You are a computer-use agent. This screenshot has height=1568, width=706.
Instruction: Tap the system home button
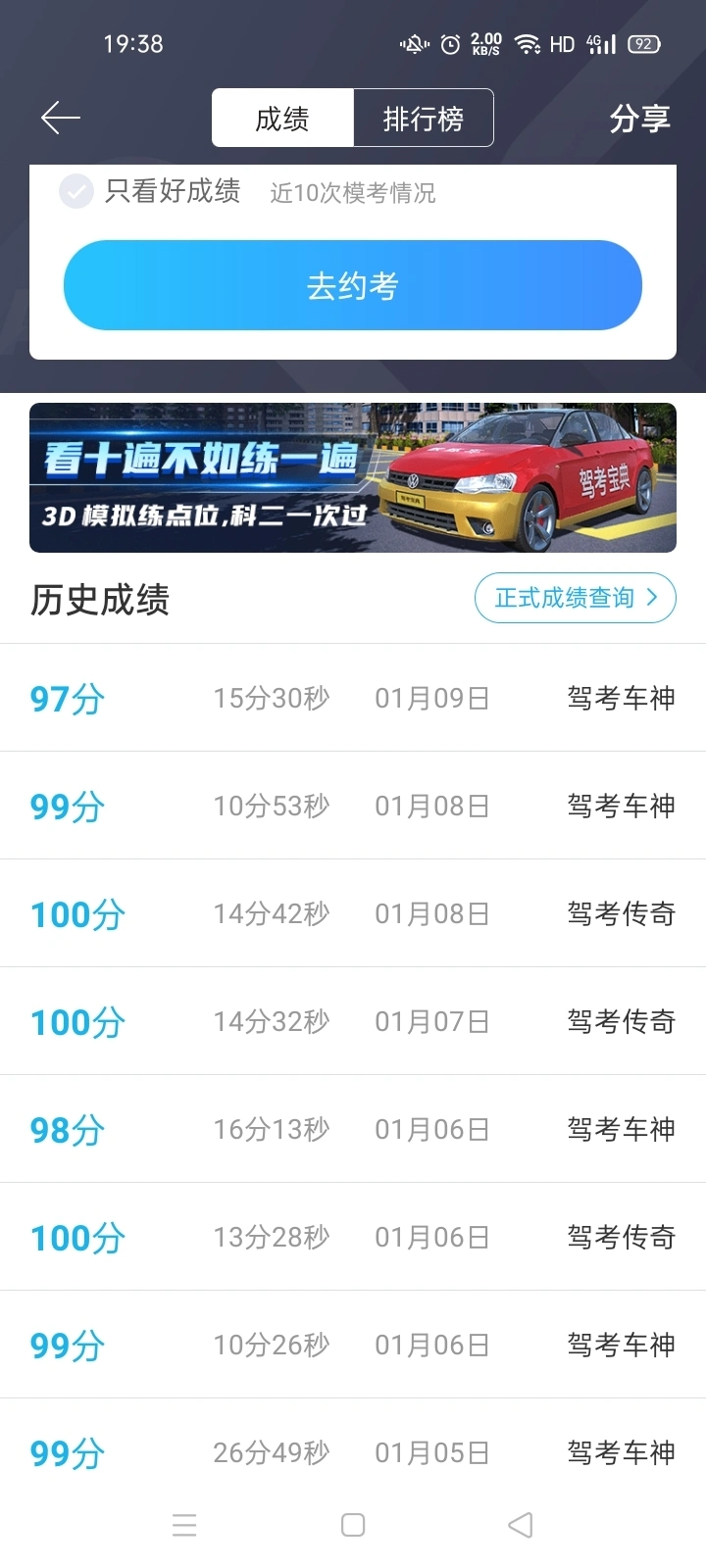353,1525
